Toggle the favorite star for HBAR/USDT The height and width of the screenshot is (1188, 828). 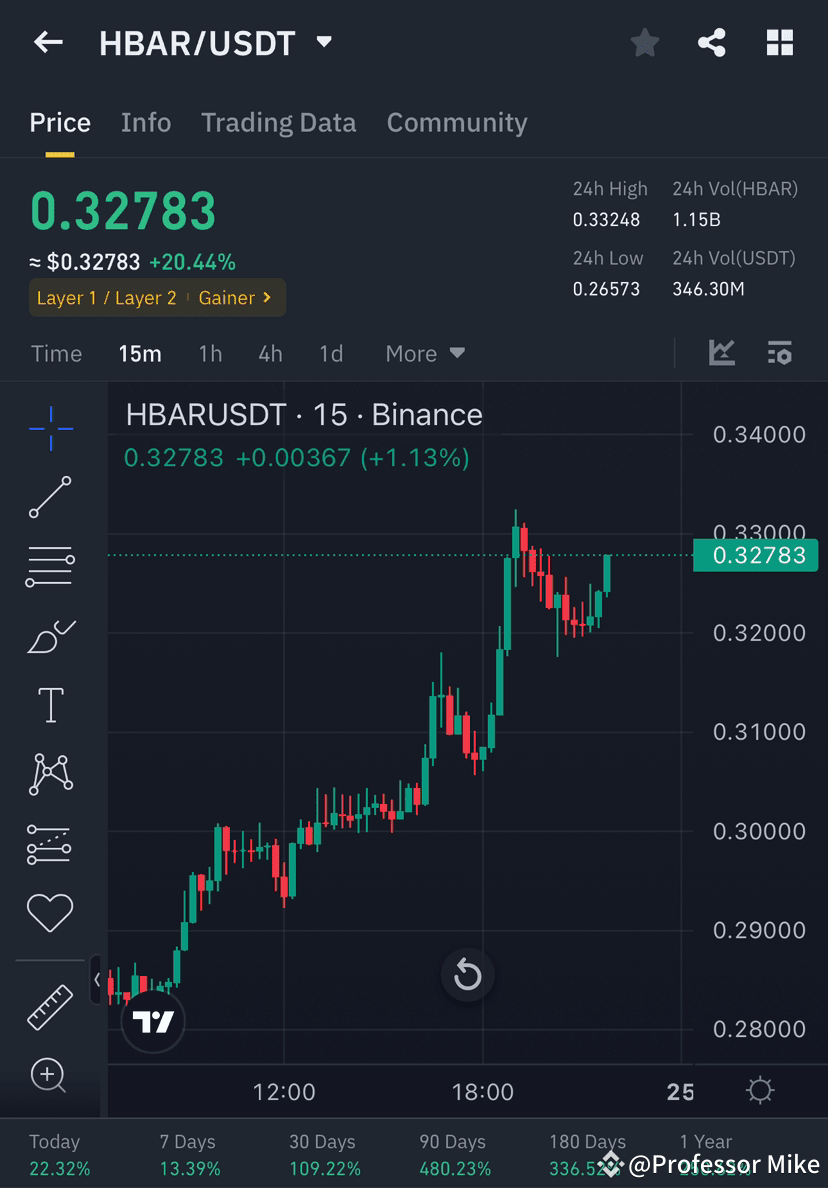coord(644,42)
